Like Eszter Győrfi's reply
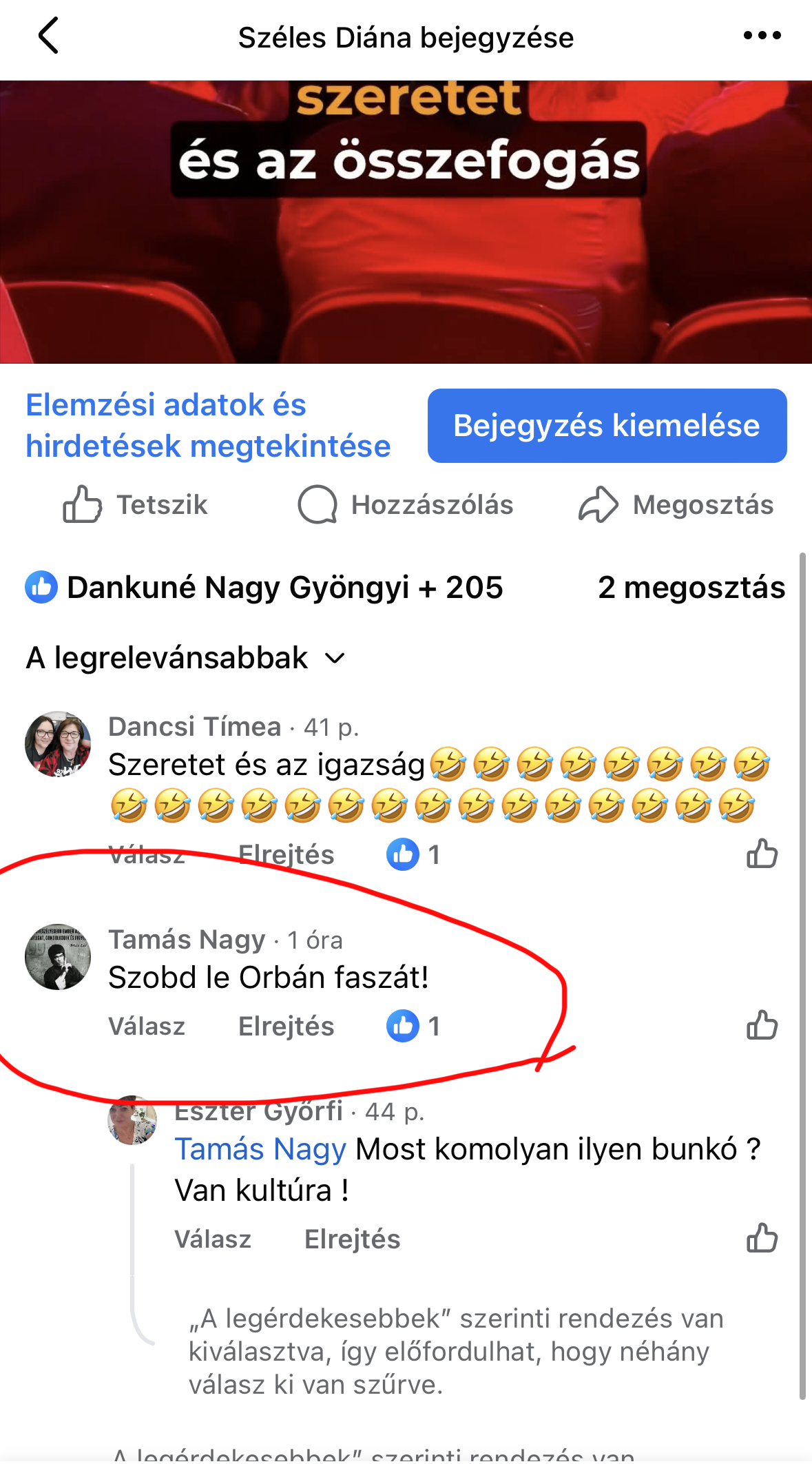 (x=762, y=1238)
